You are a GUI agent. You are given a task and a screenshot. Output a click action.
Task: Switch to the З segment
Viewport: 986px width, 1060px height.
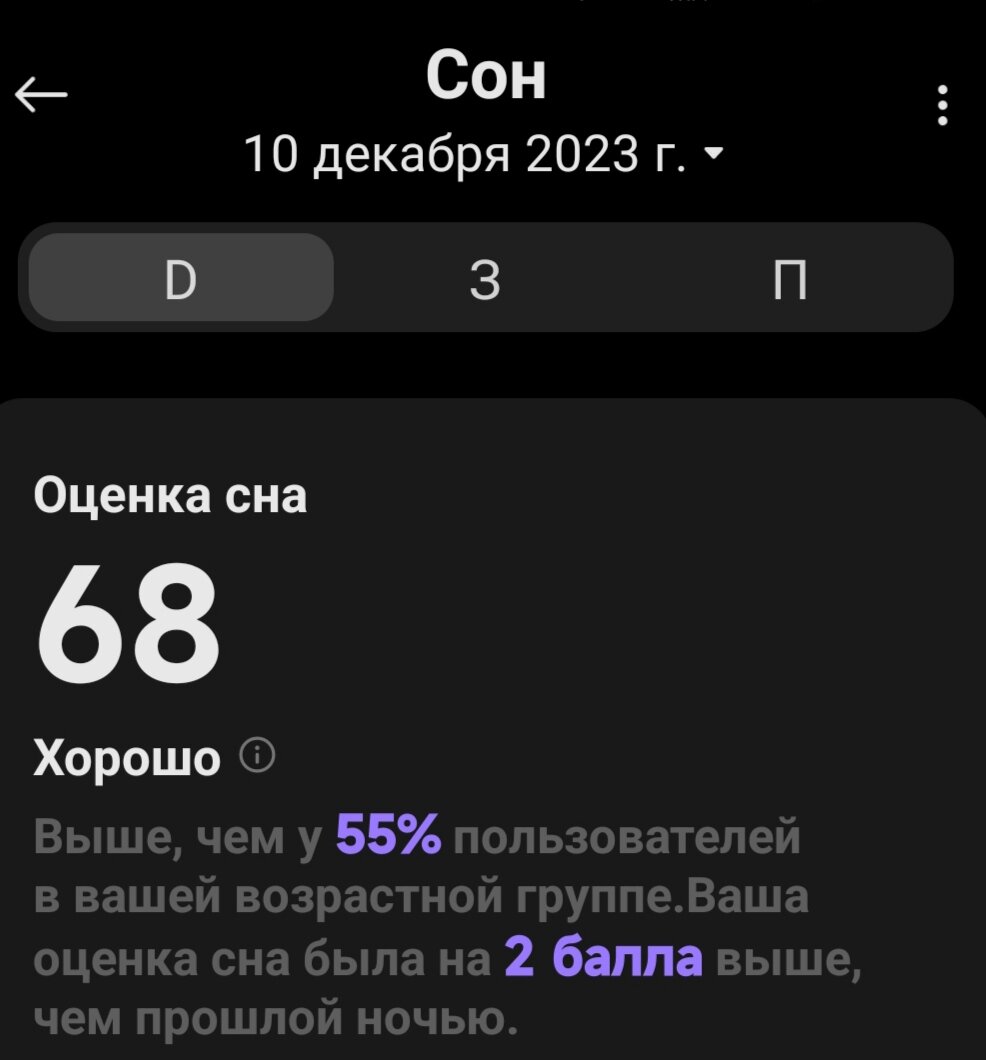click(x=485, y=279)
